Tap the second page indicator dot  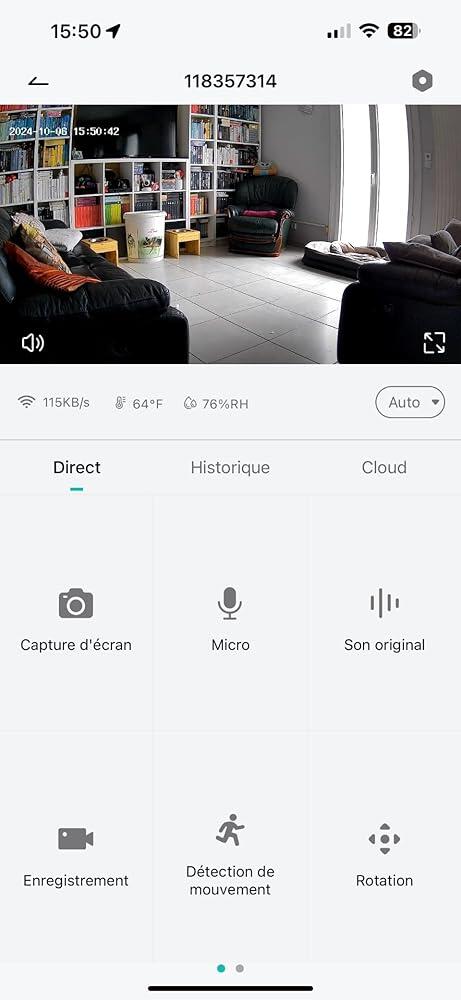pos(240,968)
